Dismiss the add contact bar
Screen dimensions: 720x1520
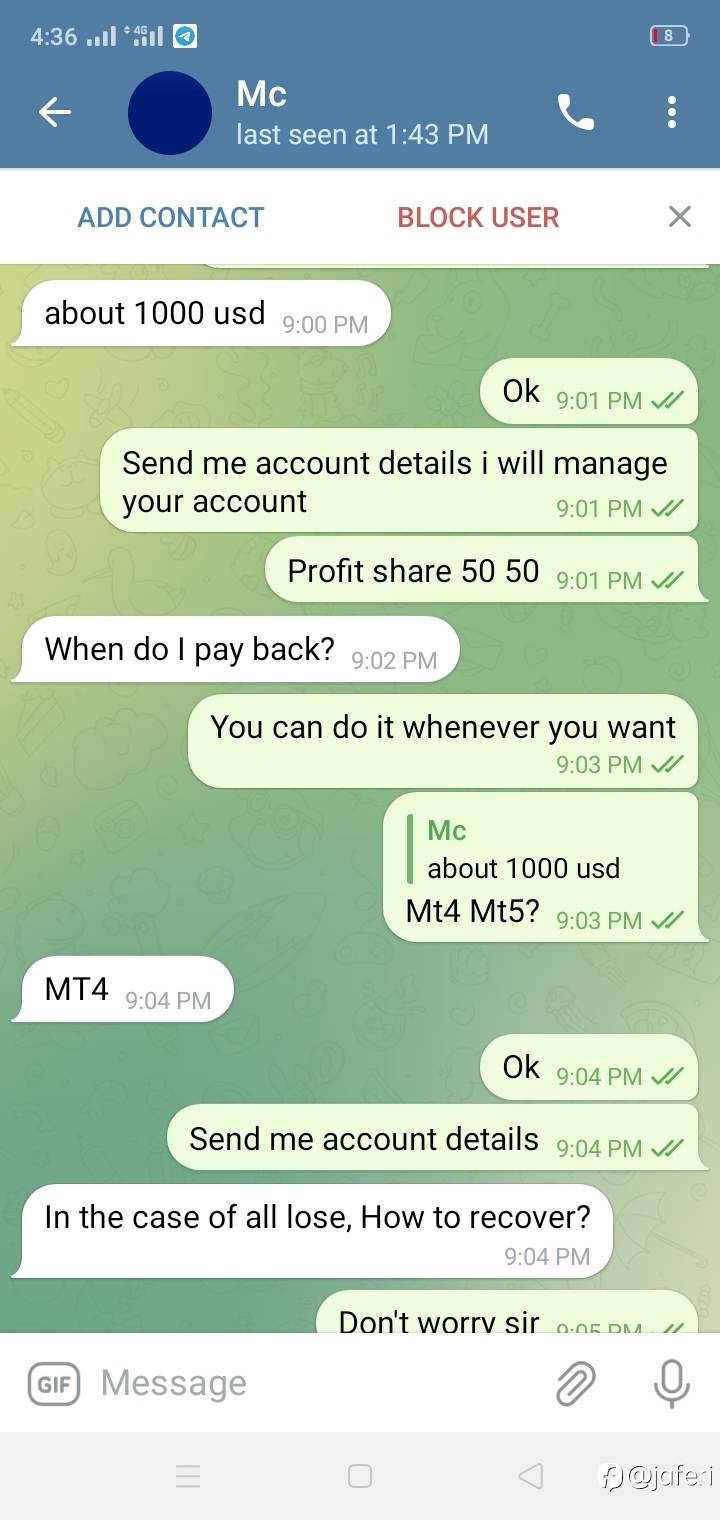pos(680,216)
